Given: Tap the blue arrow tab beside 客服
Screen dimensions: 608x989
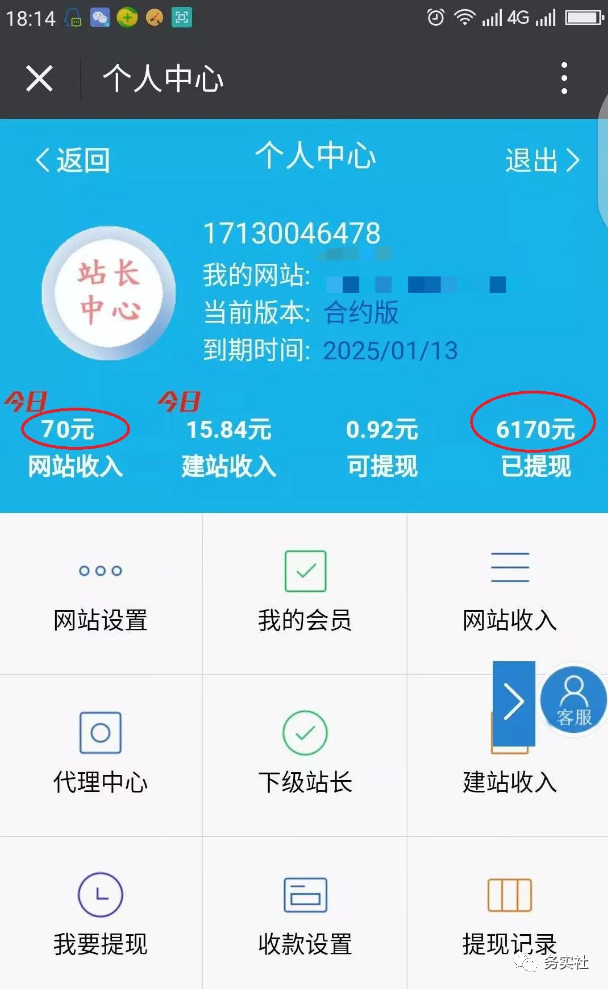Looking at the screenshot, I should coord(514,702).
